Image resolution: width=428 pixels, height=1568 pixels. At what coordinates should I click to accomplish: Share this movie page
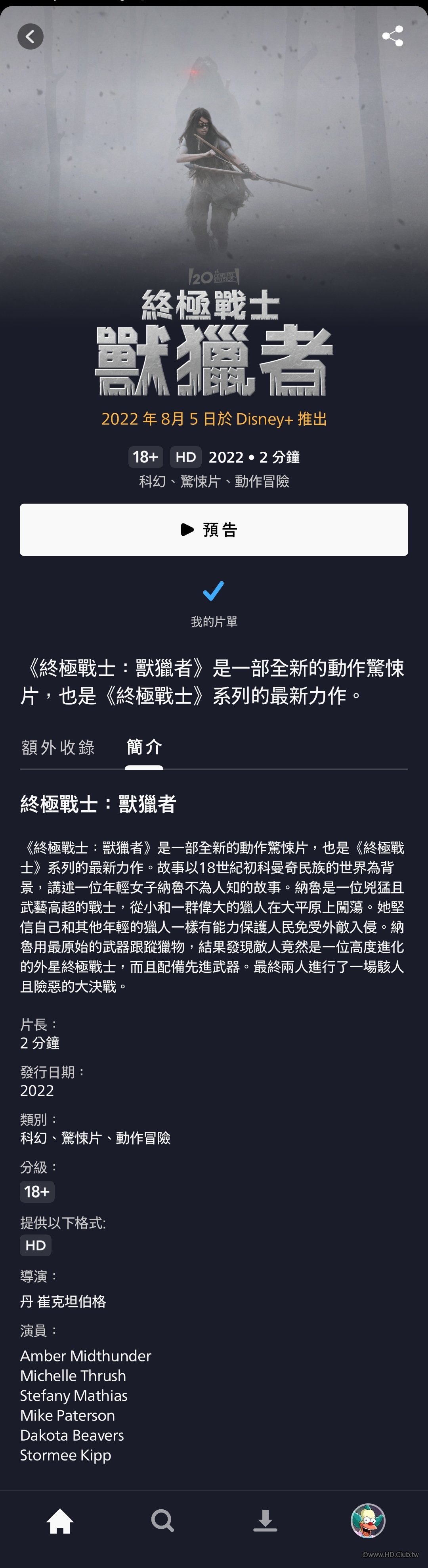pyautogui.click(x=392, y=36)
